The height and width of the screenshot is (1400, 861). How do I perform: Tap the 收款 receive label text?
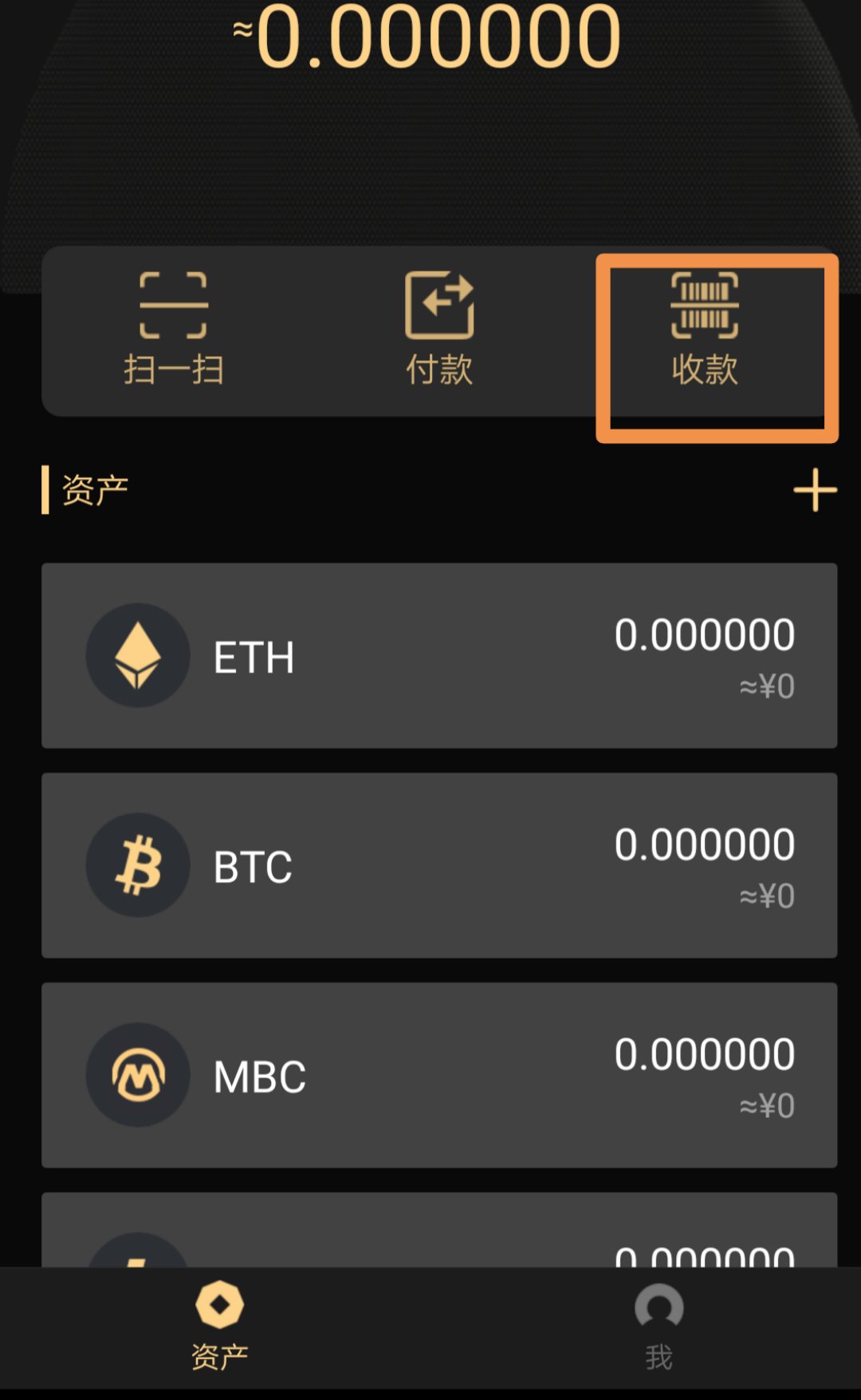tap(705, 371)
